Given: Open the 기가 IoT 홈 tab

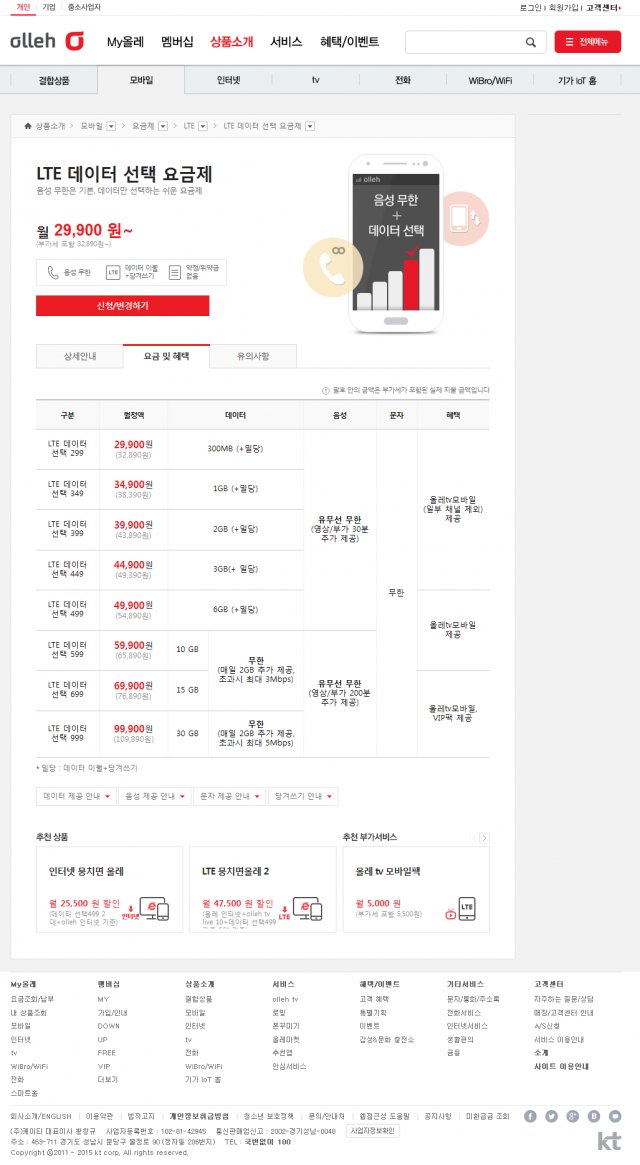Looking at the screenshot, I should coord(578,80).
